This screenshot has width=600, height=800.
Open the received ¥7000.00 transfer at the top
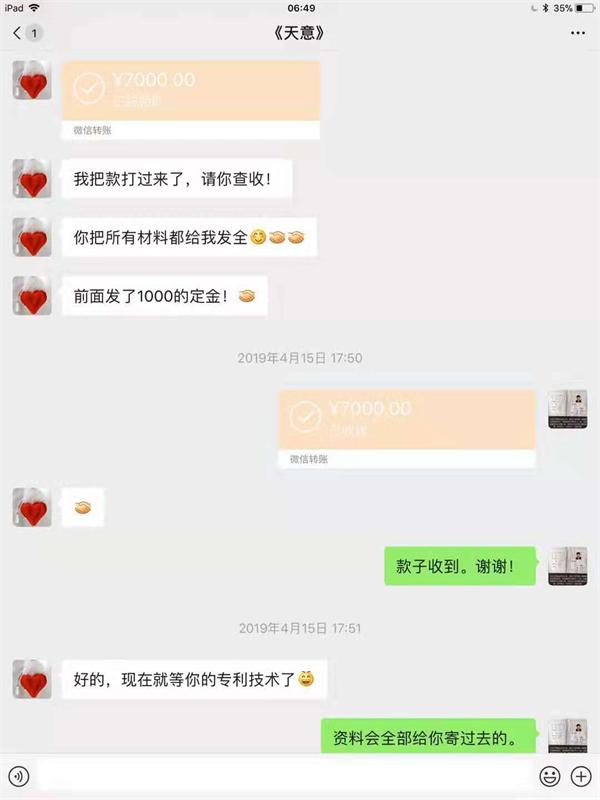(191, 98)
